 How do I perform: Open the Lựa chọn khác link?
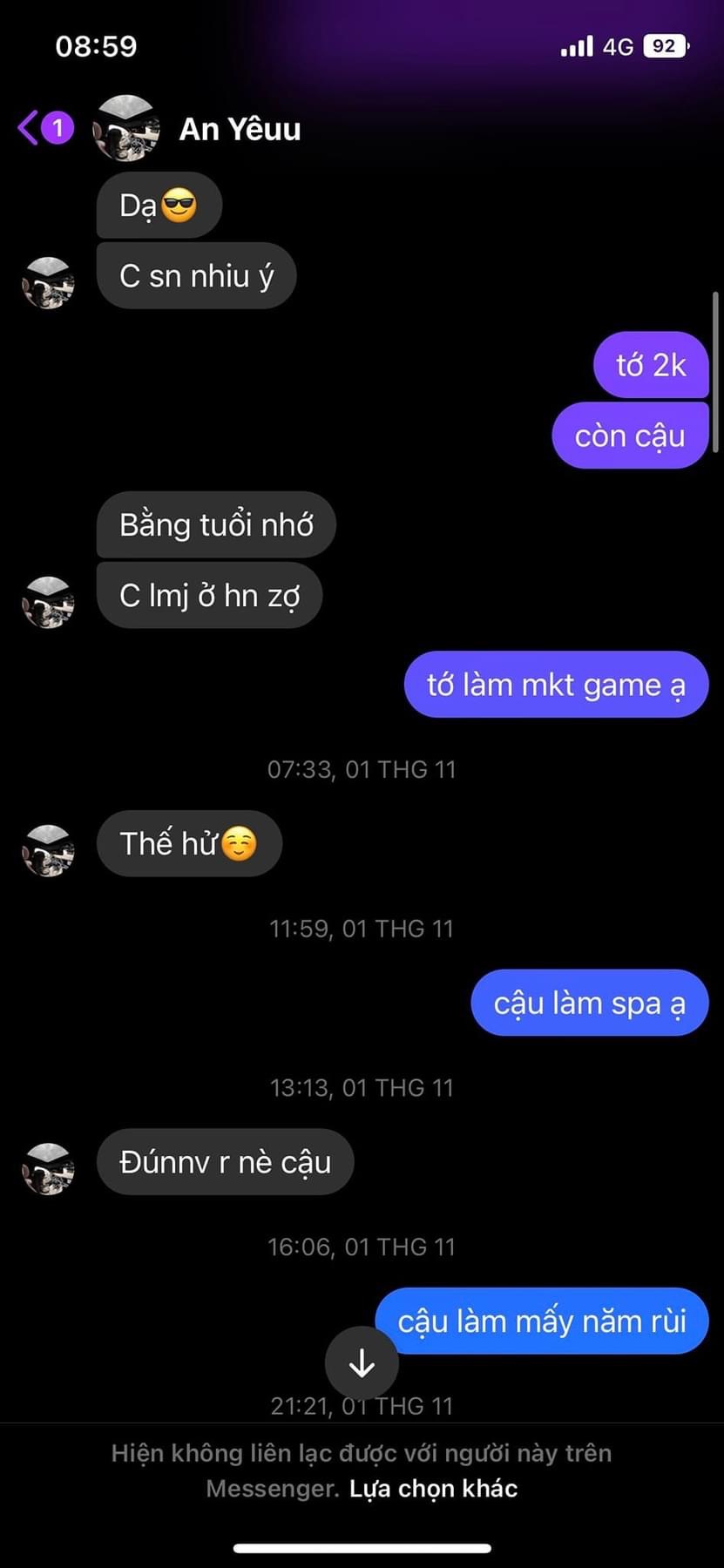(433, 1489)
